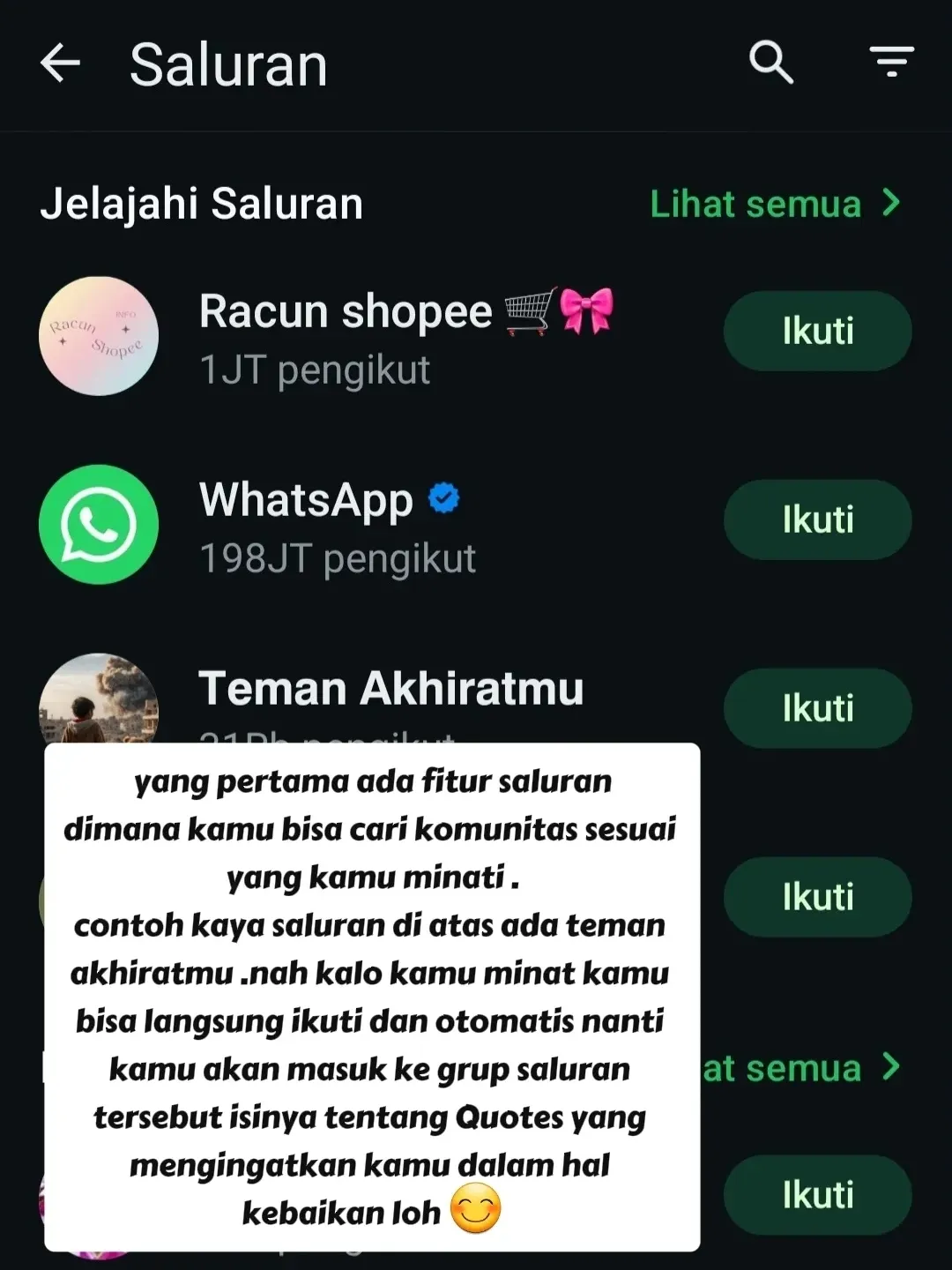
Task: Follow the Teman Akhiratmu channel
Action: pyautogui.click(x=817, y=708)
